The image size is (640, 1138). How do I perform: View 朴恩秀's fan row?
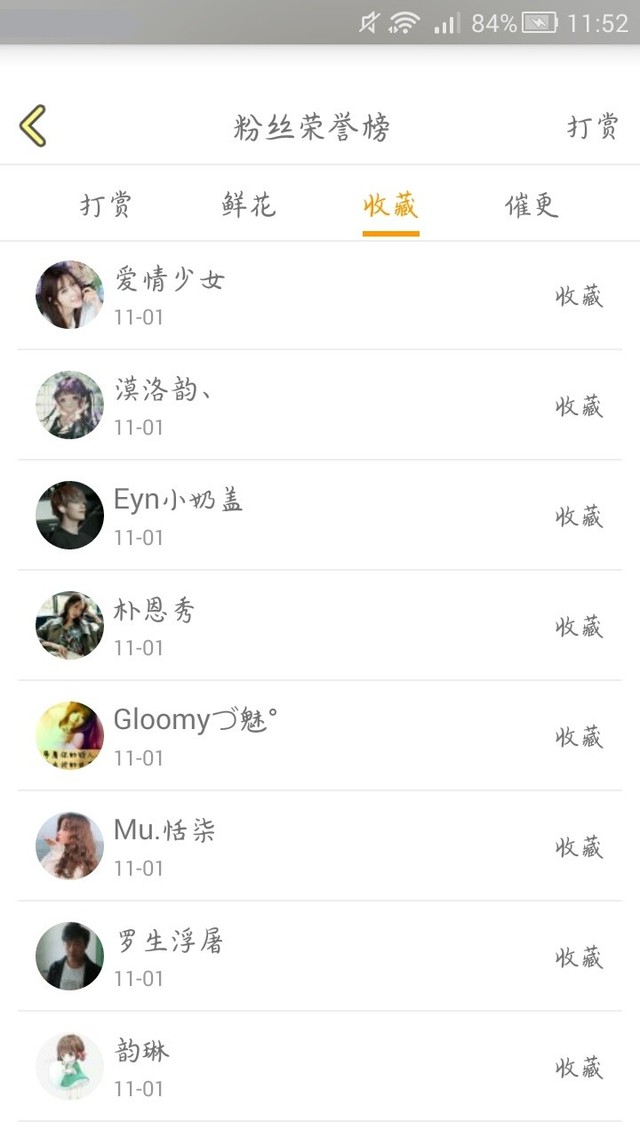(x=320, y=626)
